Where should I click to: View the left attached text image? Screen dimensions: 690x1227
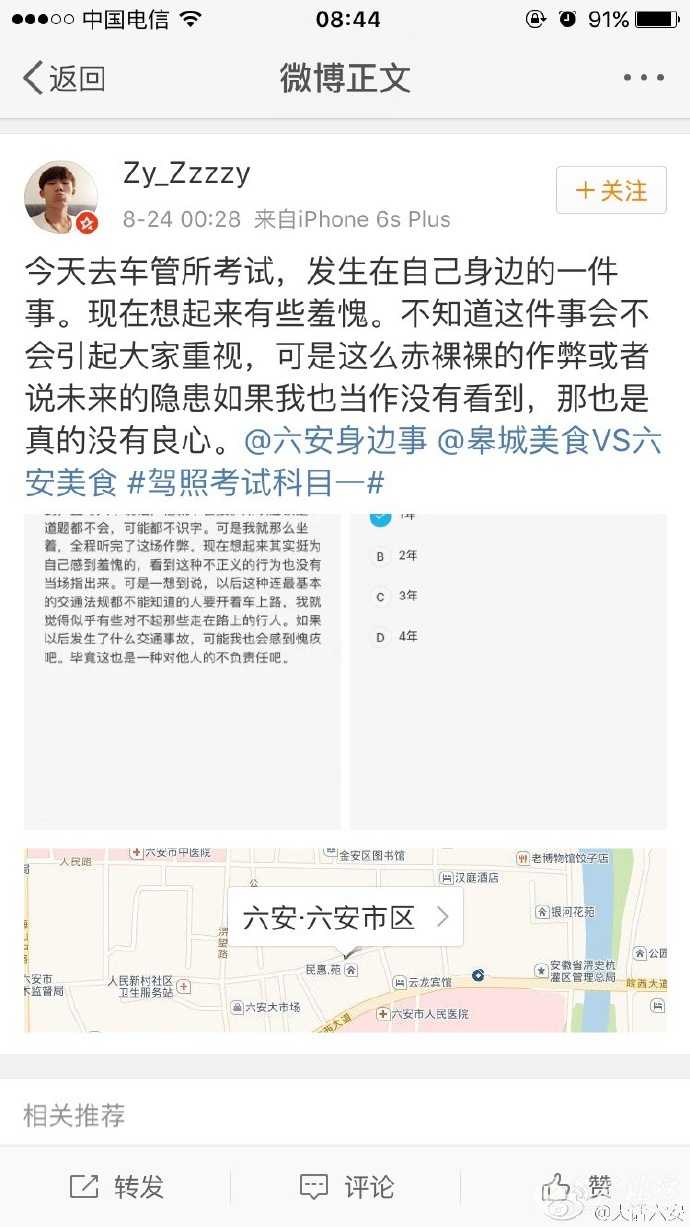pos(182,670)
